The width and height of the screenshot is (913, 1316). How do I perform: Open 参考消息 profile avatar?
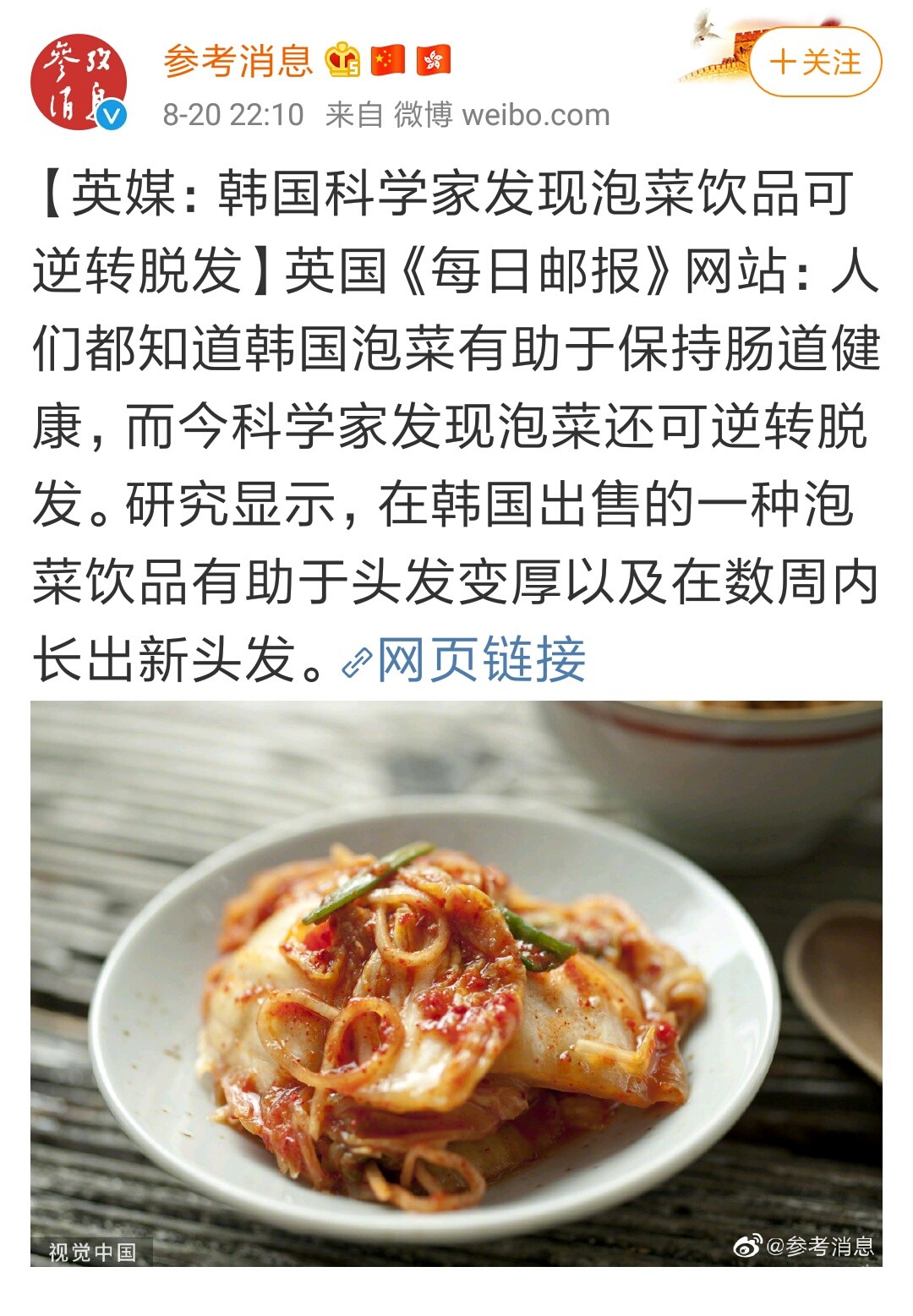coord(79,83)
